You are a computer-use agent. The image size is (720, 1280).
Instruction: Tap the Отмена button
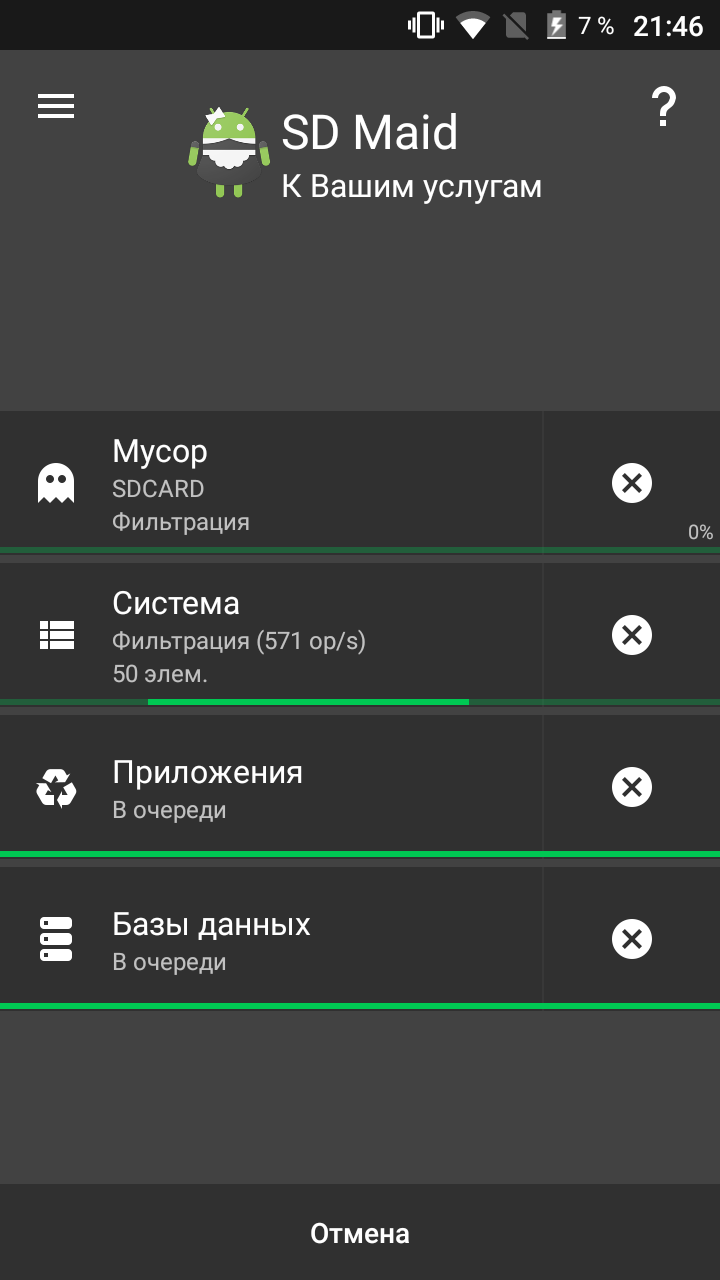click(x=360, y=1233)
